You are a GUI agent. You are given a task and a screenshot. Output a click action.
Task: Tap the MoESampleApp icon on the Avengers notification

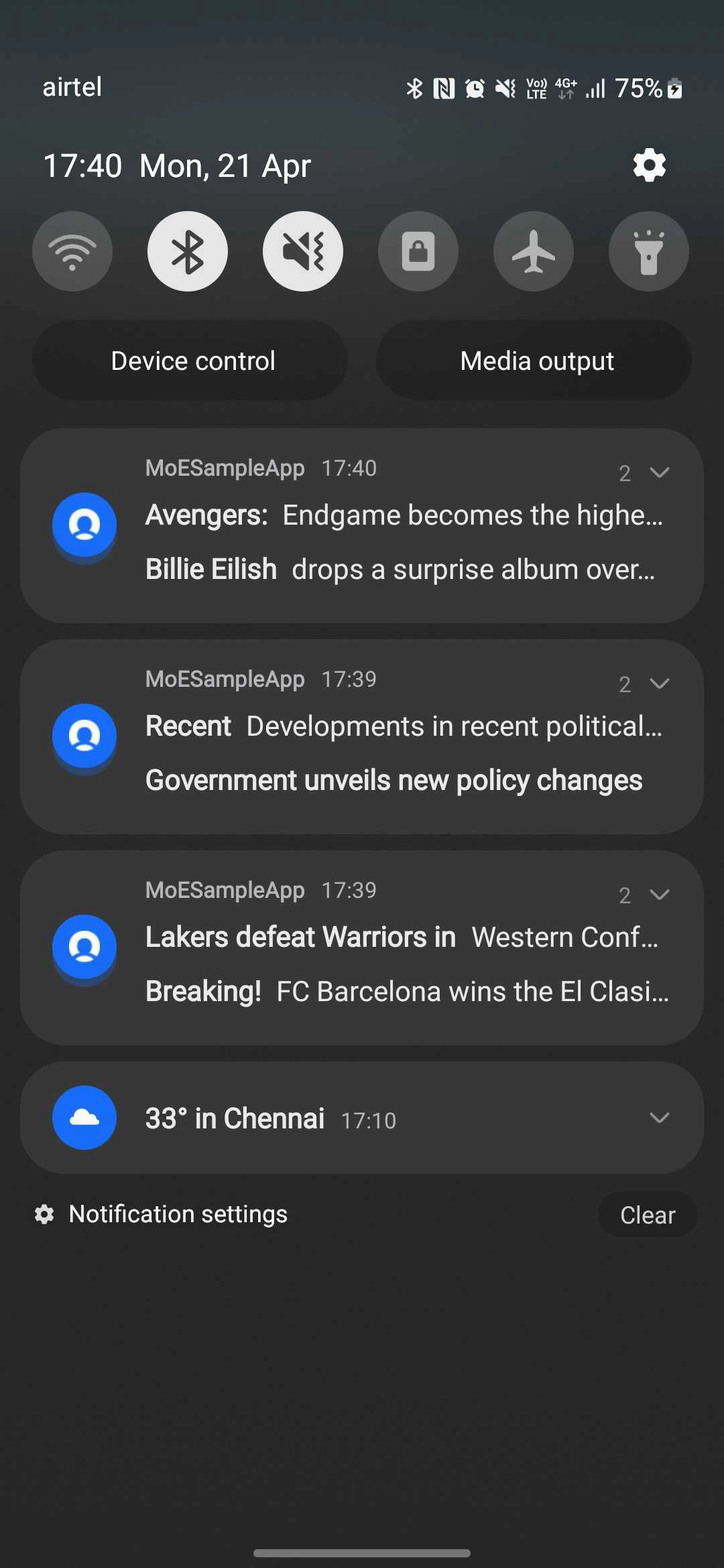[84, 525]
